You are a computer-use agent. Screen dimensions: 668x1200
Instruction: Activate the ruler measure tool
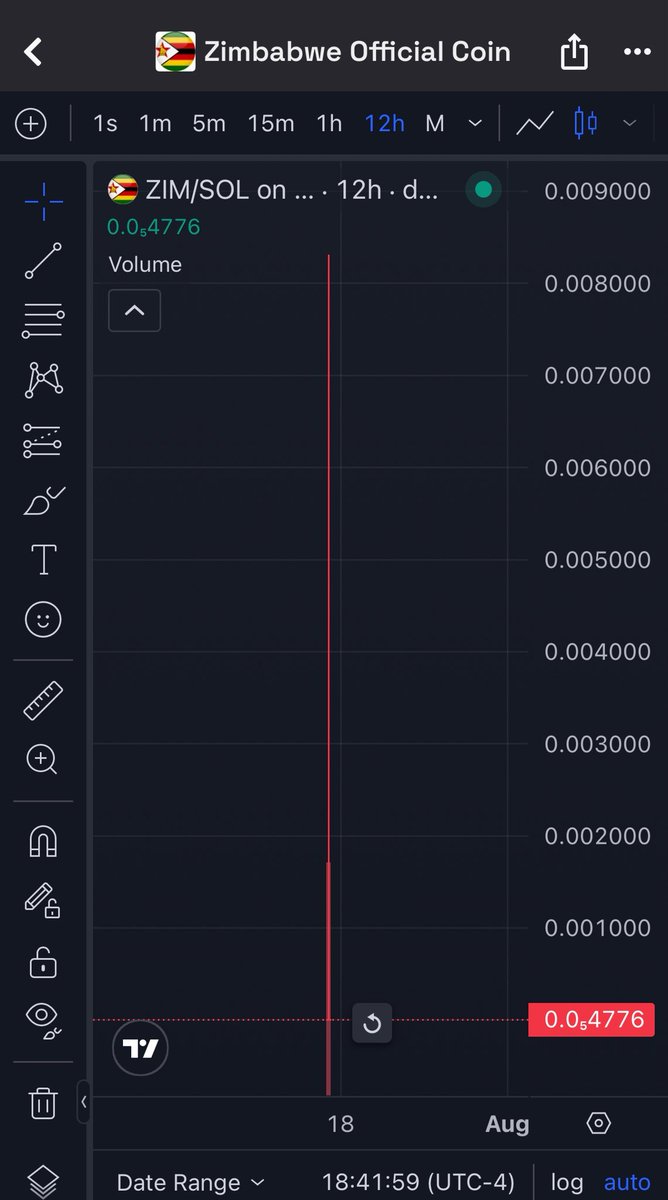click(43, 701)
